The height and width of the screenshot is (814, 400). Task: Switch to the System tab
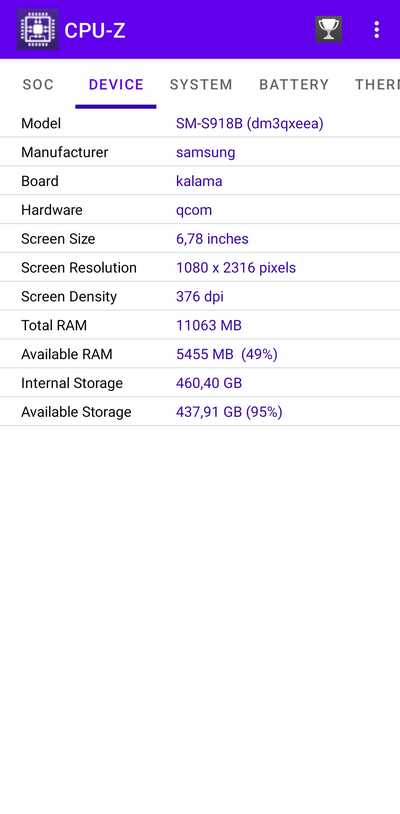tap(201, 85)
